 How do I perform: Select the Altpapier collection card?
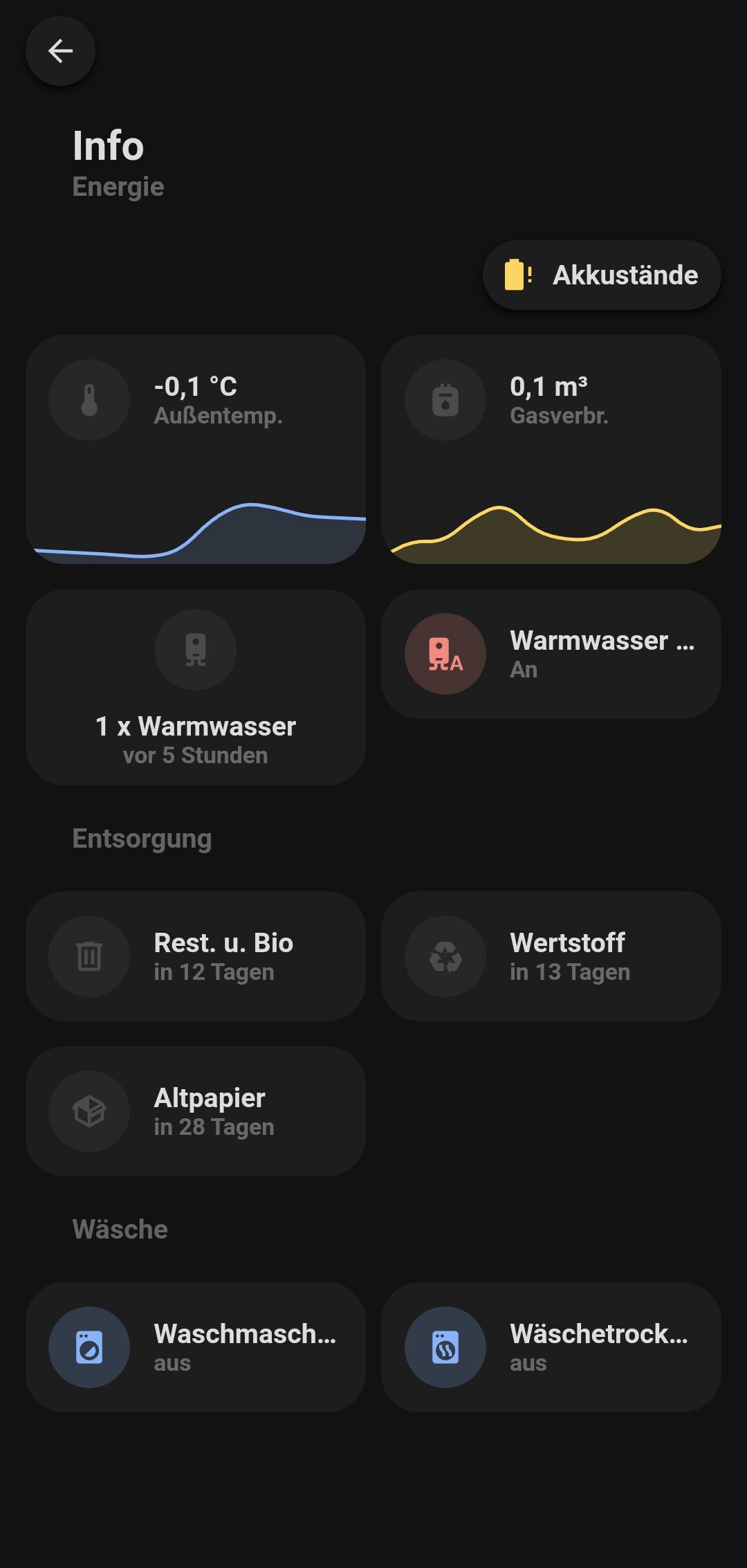(196, 1111)
